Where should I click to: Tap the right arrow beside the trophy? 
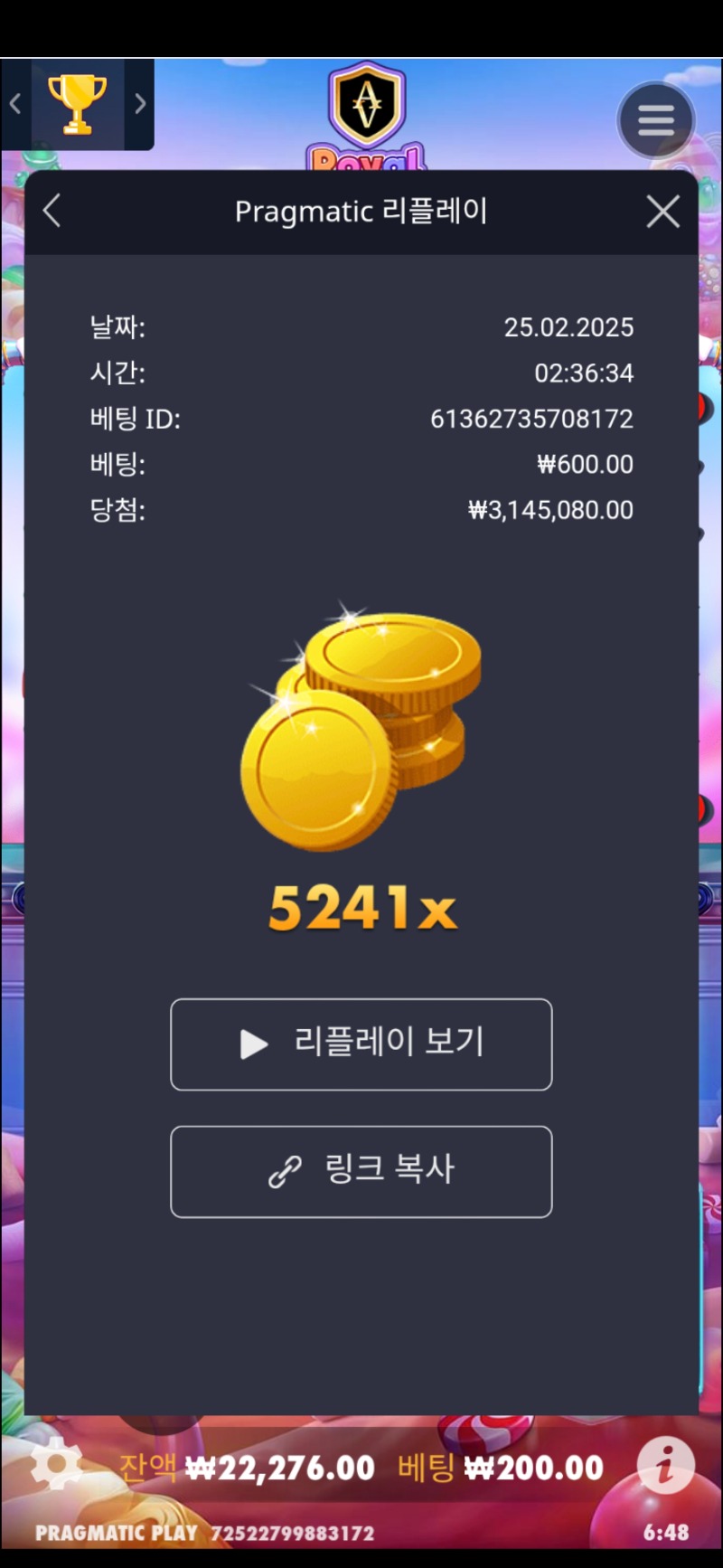140,104
